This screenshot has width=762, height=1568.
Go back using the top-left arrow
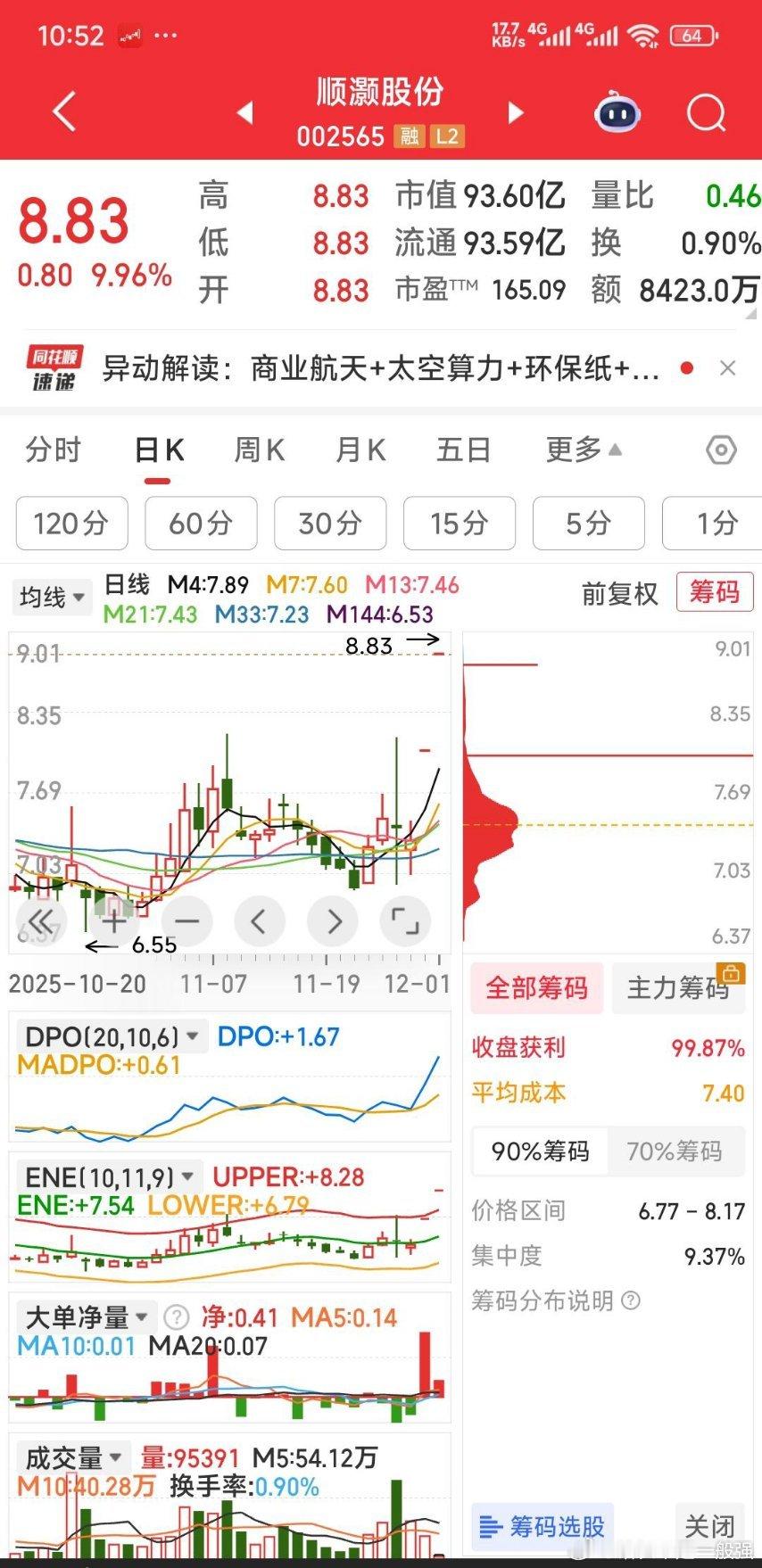pyautogui.click(x=65, y=112)
